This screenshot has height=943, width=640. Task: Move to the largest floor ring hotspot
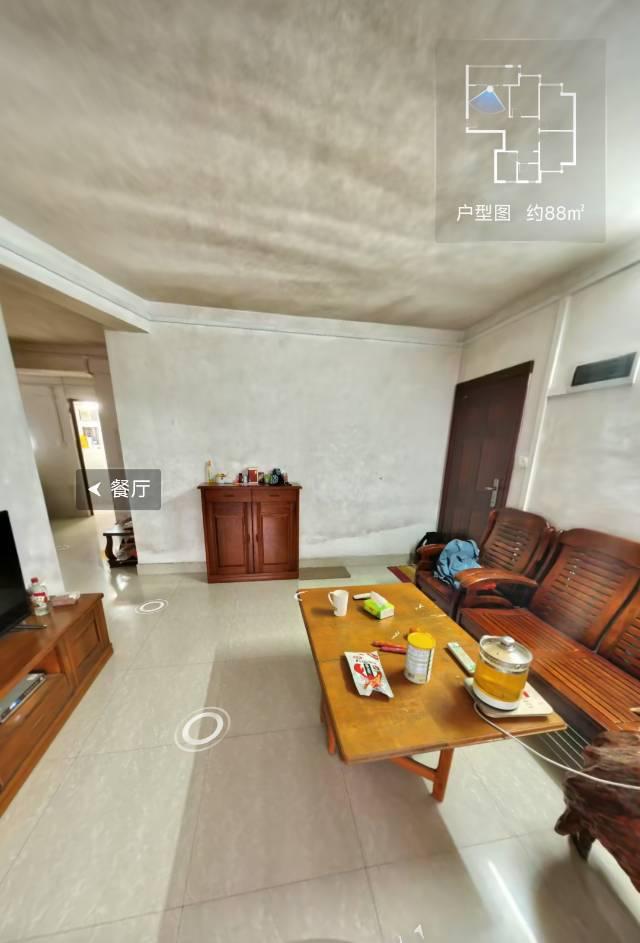[202, 729]
